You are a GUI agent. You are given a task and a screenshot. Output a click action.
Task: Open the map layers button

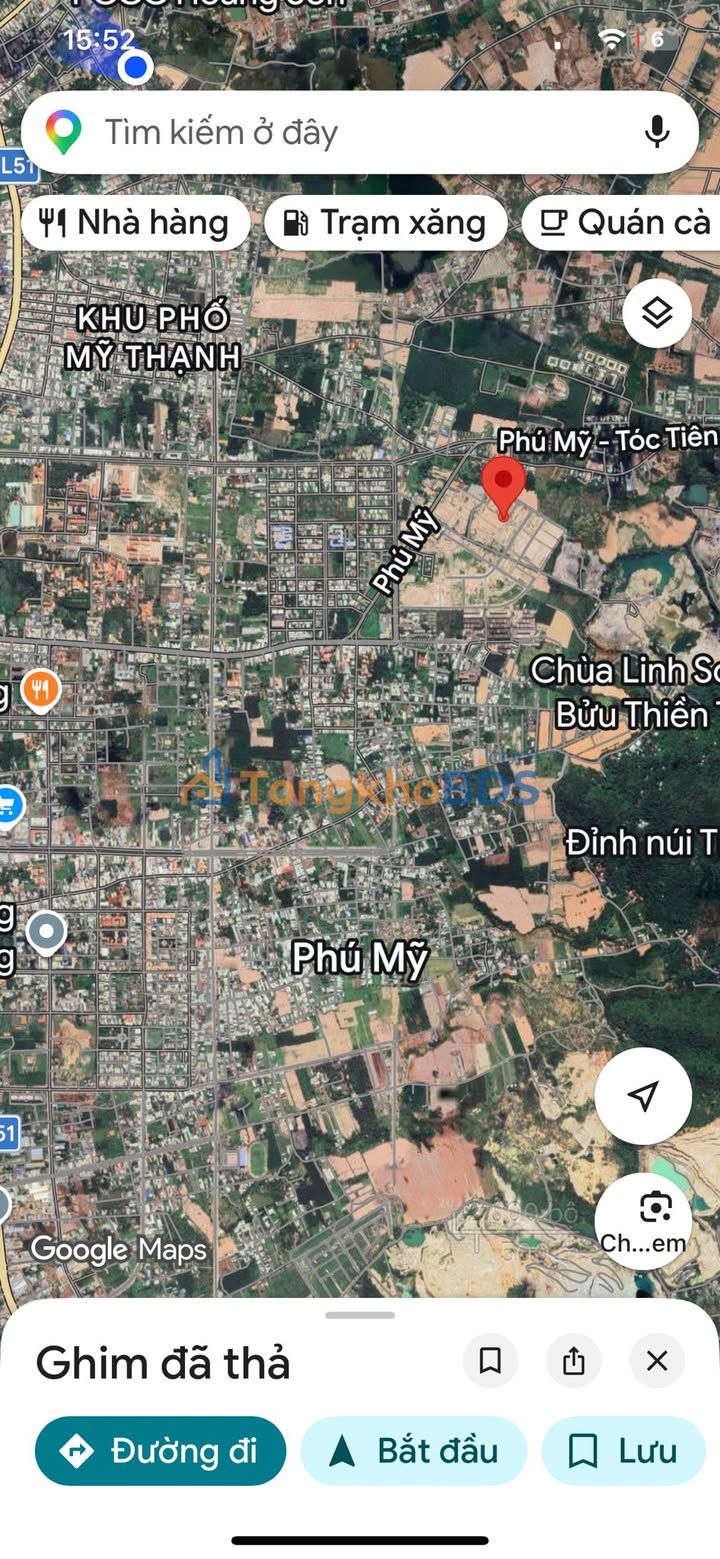point(657,314)
